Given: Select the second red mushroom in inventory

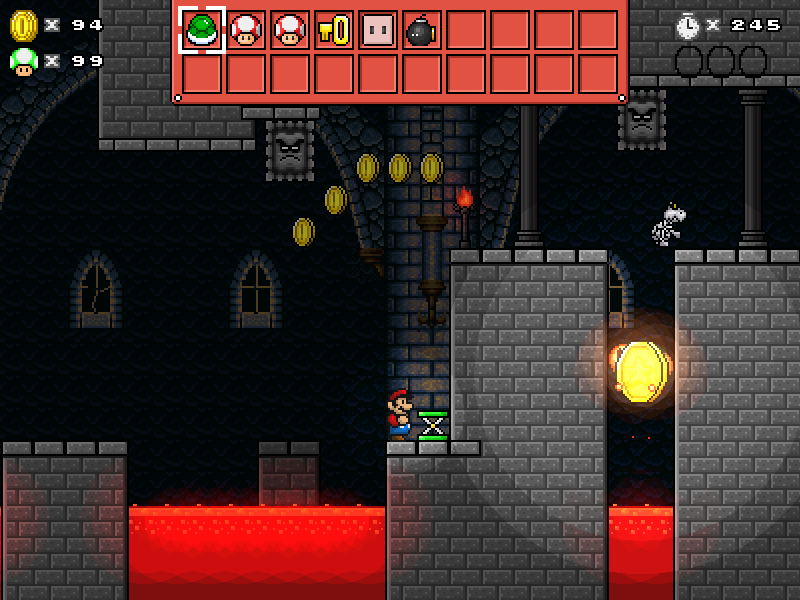Looking at the screenshot, I should pyautogui.click(x=290, y=30).
